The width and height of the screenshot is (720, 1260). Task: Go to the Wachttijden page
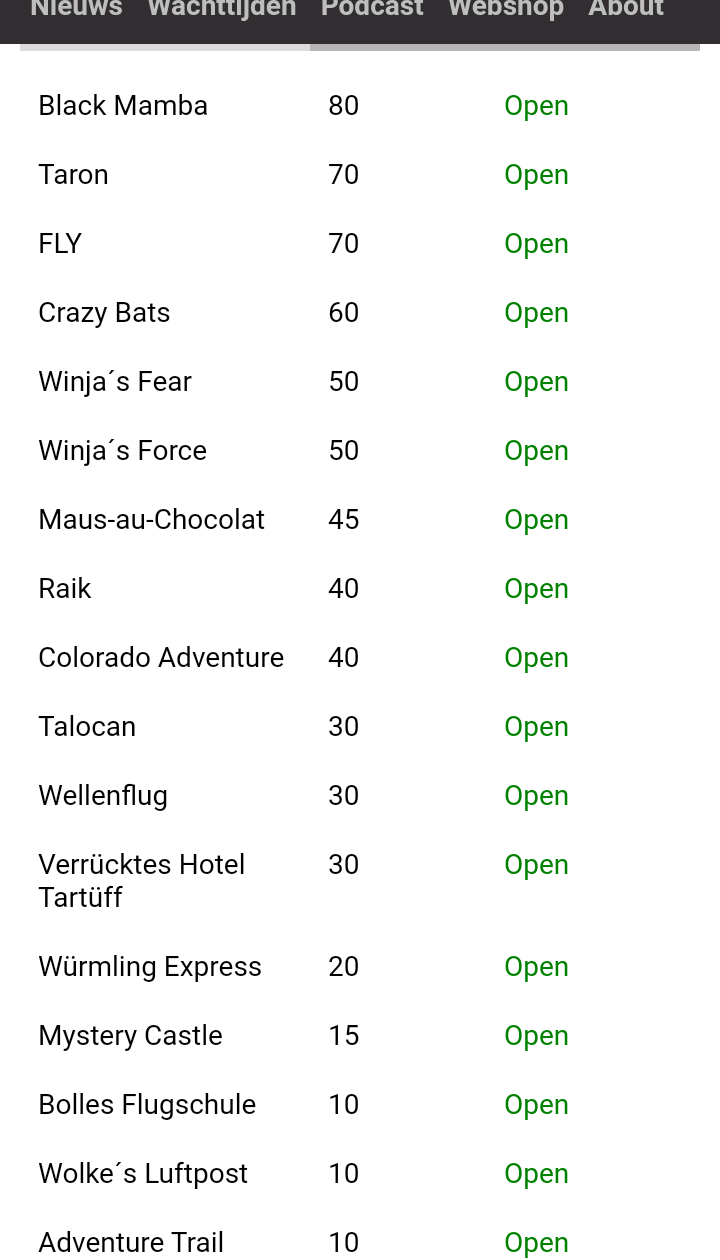point(222,10)
